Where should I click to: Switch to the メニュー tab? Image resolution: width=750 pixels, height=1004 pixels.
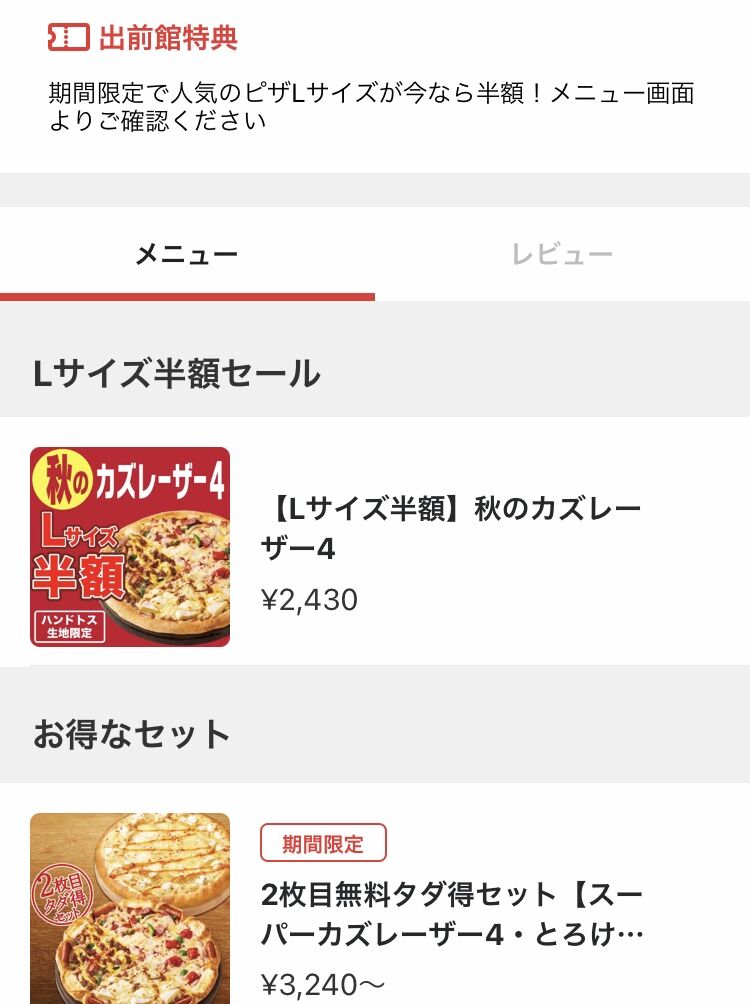187,254
